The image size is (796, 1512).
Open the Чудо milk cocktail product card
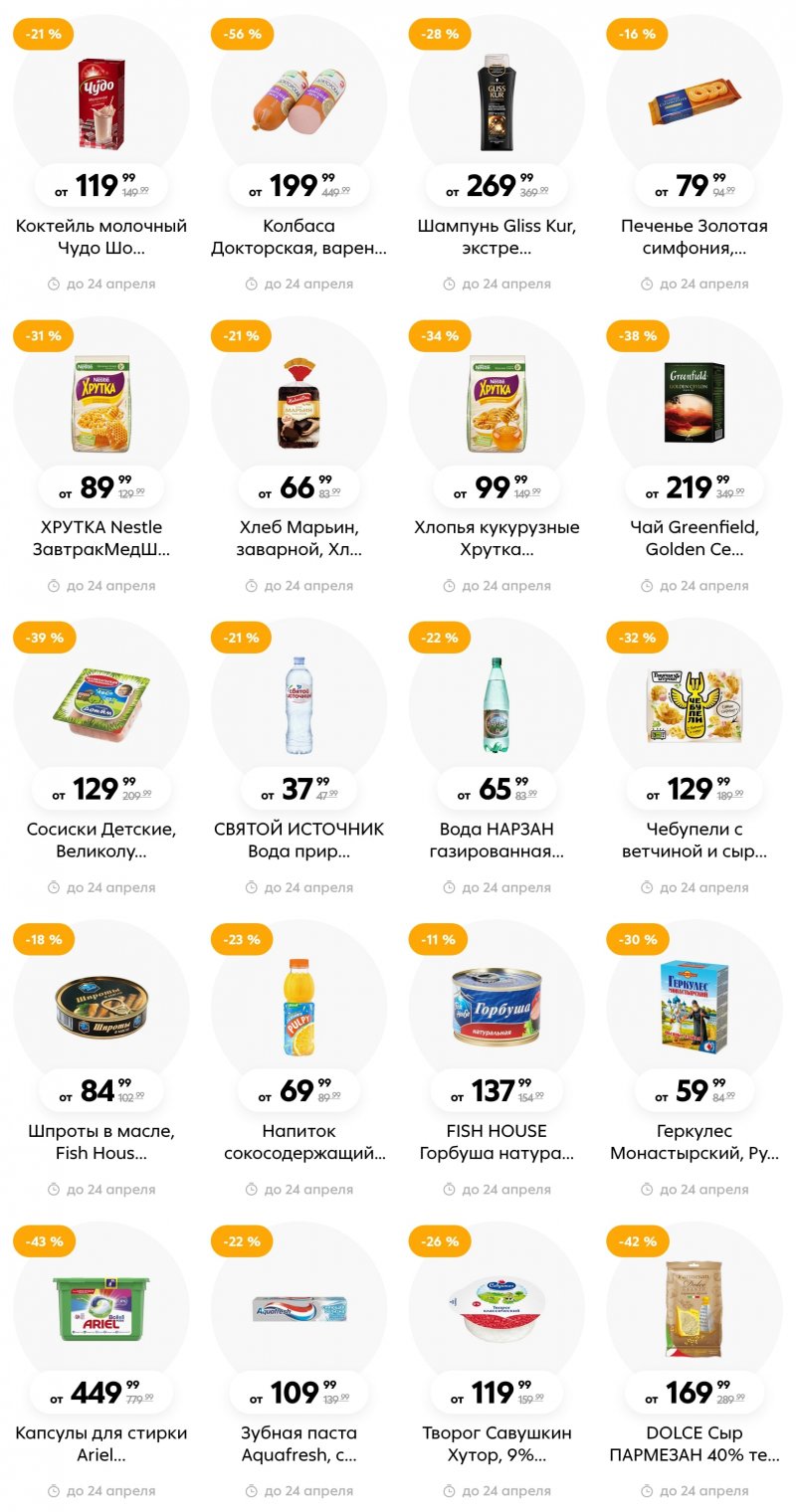pos(100,99)
